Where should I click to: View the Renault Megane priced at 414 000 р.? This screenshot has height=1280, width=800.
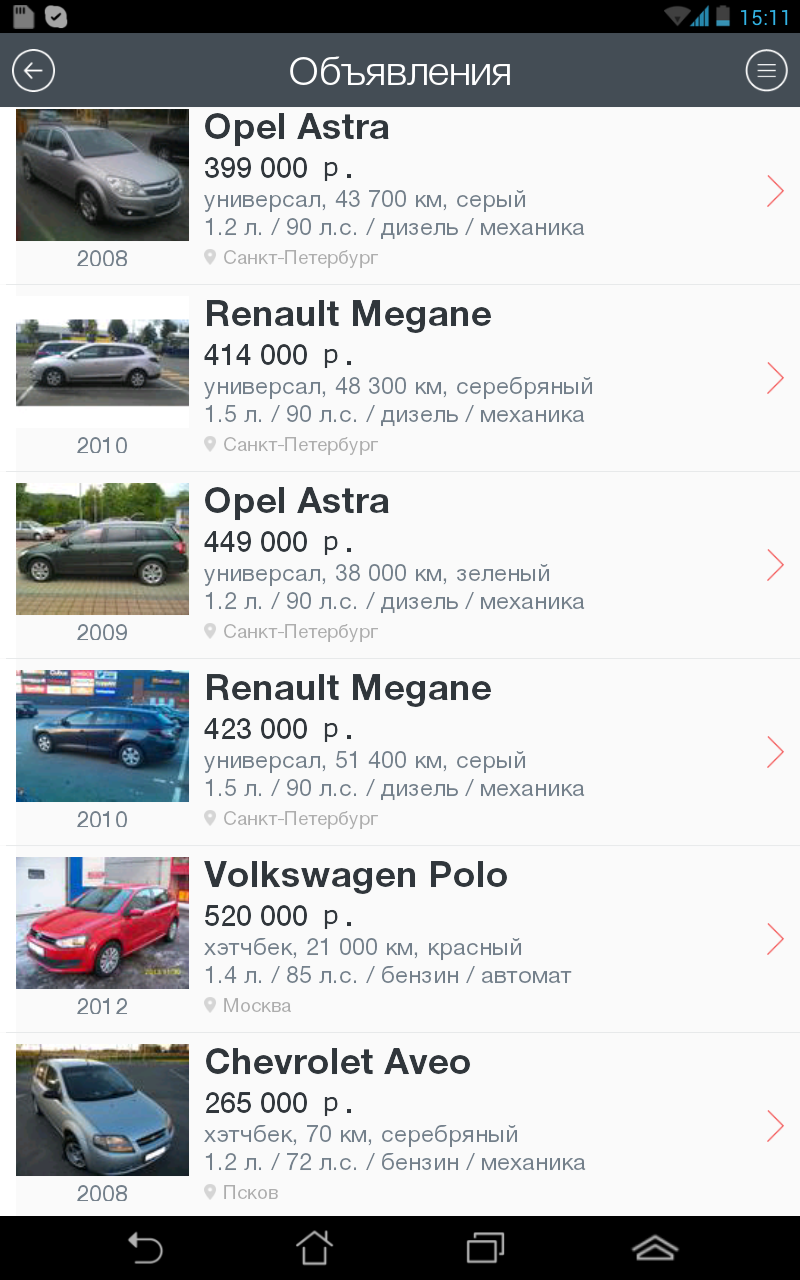pos(400,378)
